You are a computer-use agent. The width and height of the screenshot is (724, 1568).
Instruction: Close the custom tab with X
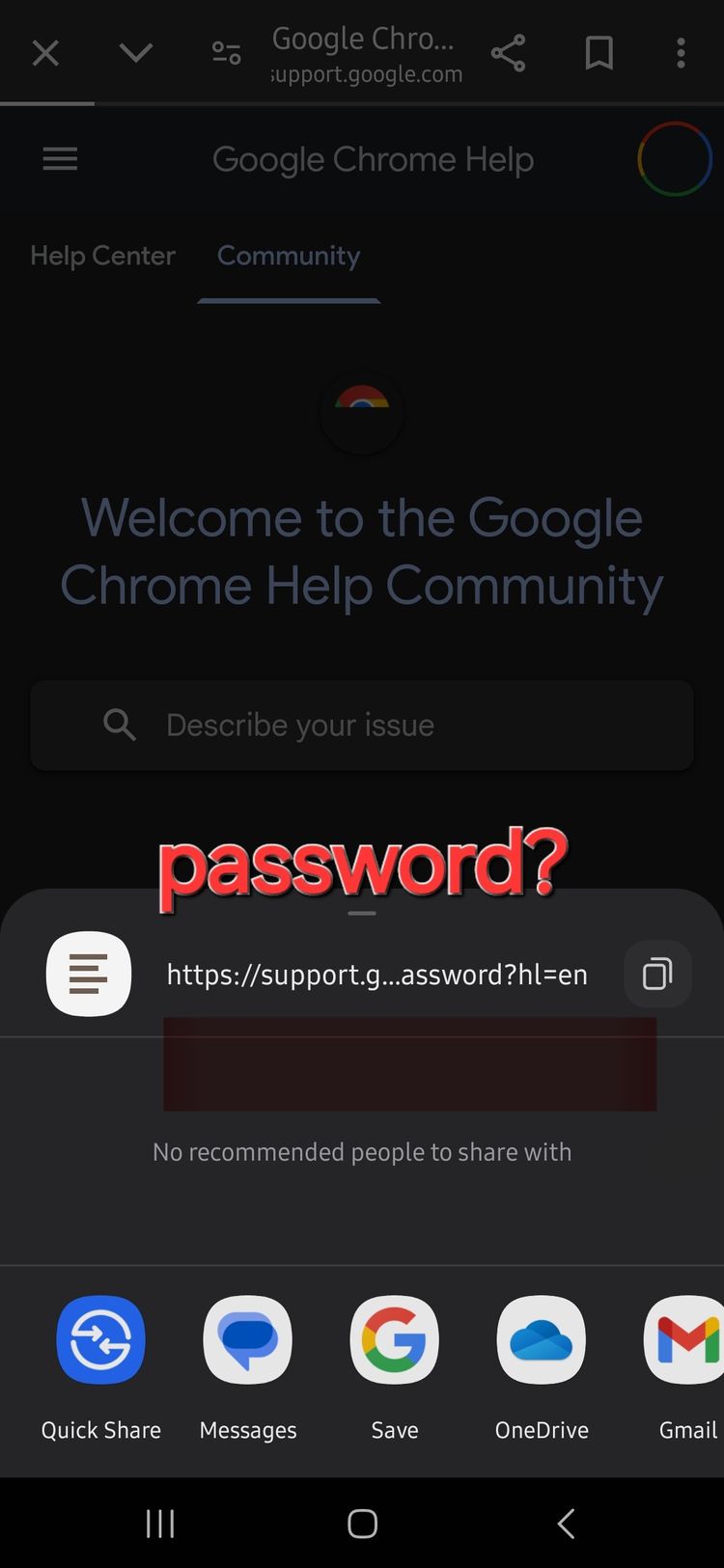pyautogui.click(x=45, y=52)
